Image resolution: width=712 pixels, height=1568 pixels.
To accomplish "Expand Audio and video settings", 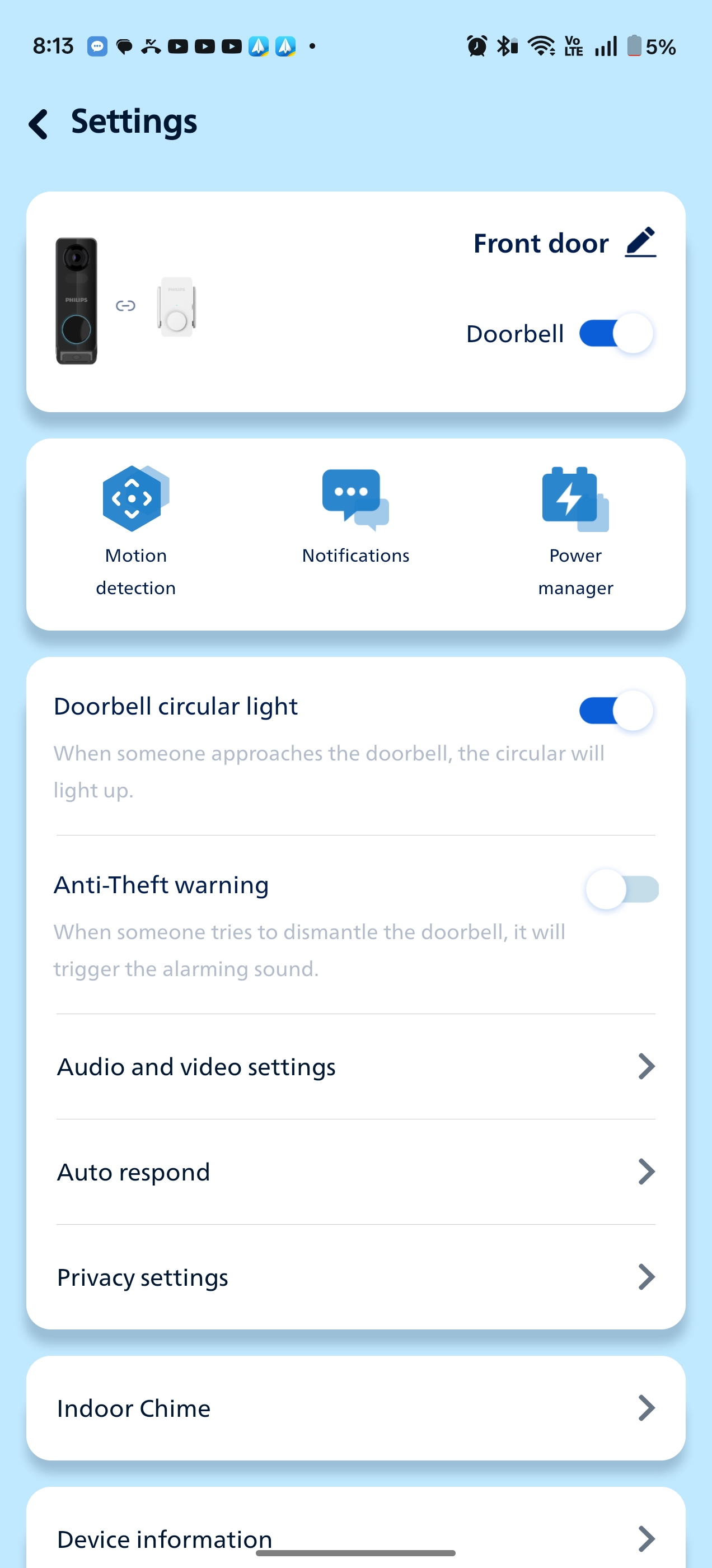I will tap(647, 1066).
